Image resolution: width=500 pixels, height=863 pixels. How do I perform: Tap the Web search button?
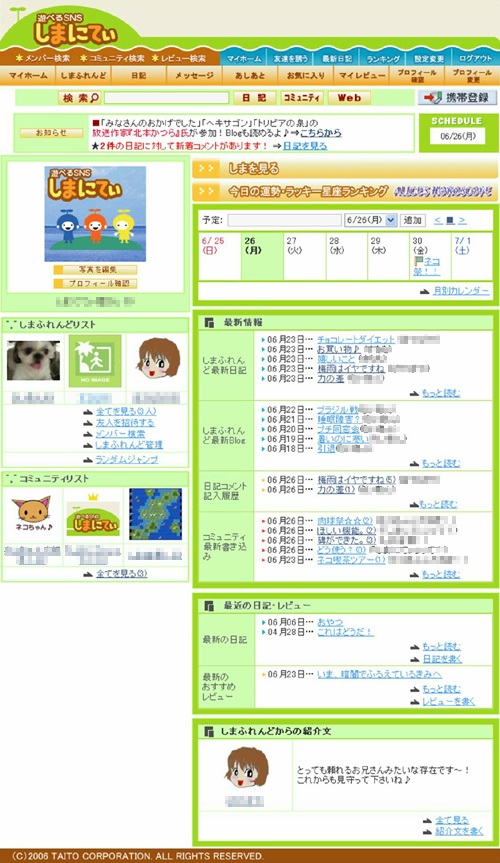349,98
